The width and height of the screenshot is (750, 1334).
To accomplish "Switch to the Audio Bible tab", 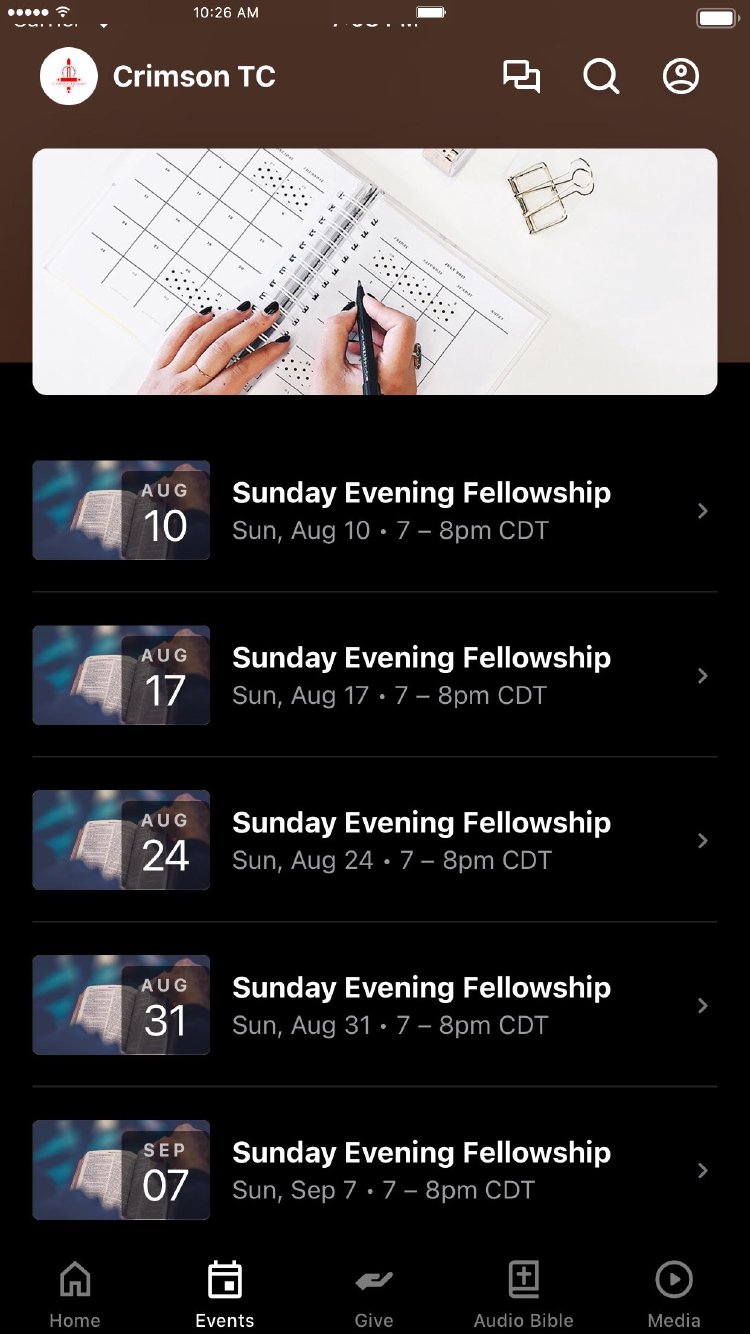I will (524, 1294).
